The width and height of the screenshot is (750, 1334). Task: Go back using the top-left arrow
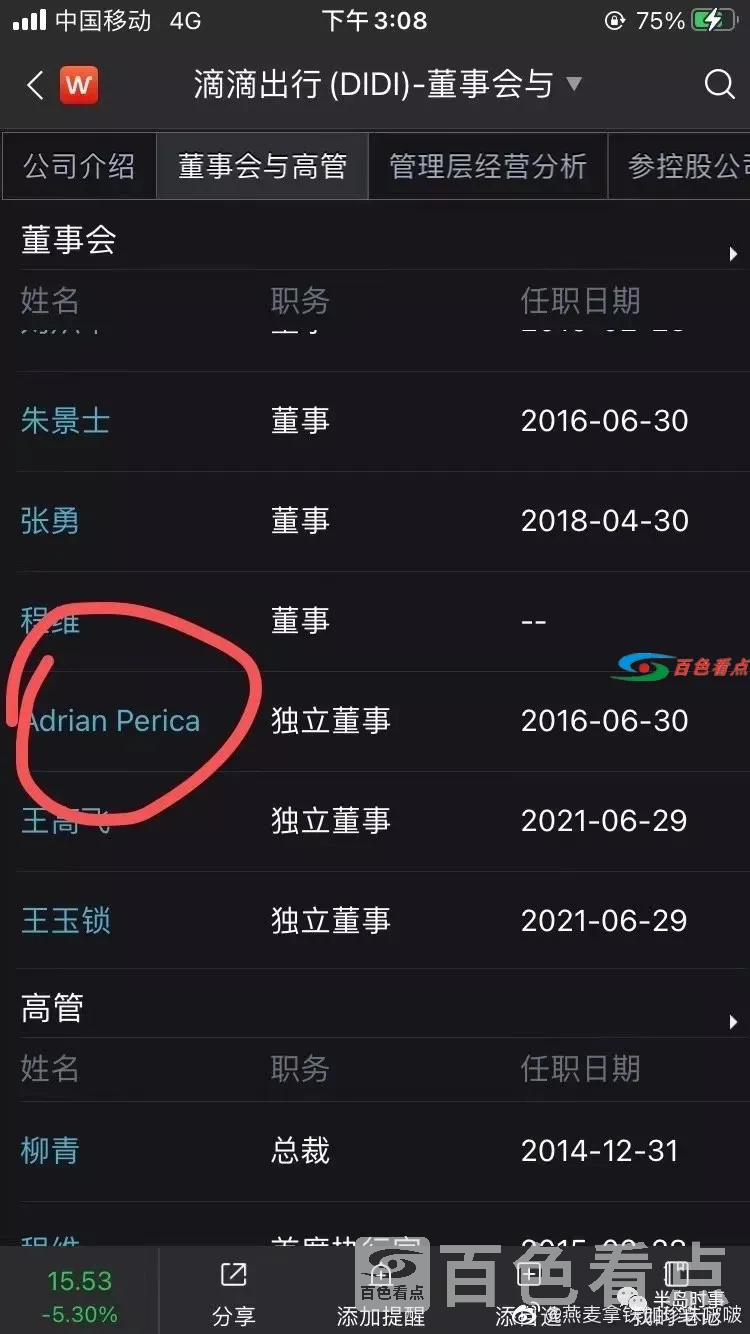[35, 85]
